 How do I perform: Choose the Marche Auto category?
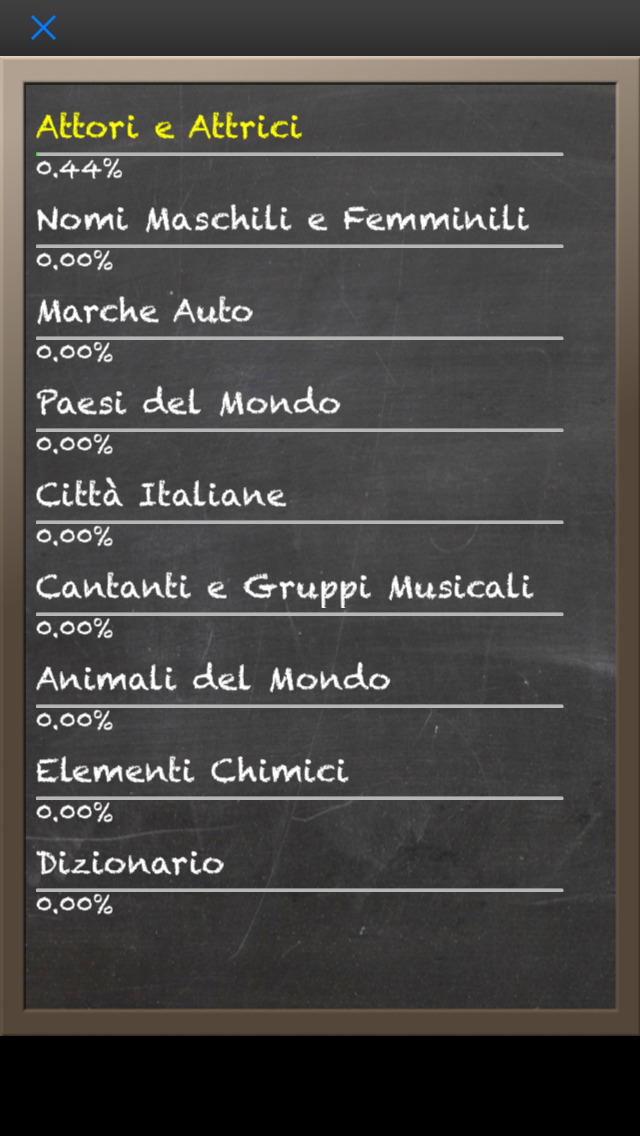point(299,330)
